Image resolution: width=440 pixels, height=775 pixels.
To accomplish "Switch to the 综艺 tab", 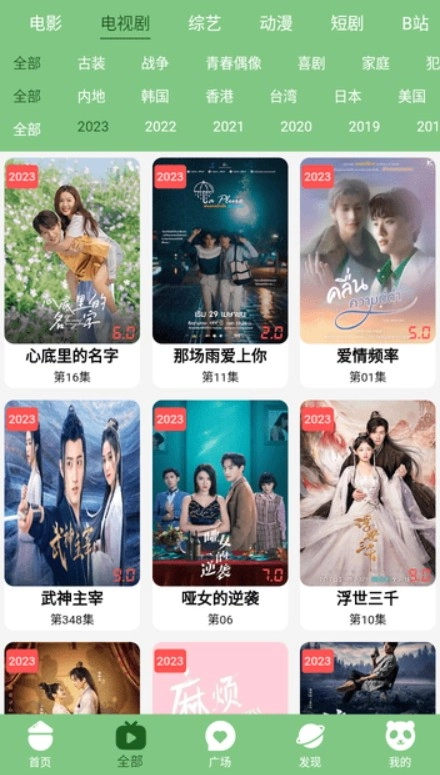I will [205, 24].
